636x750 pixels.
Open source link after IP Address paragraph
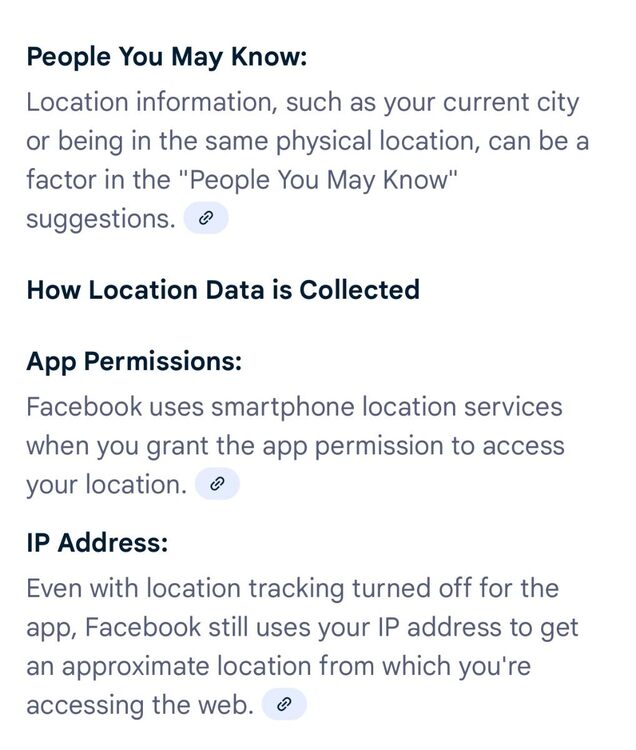click(x=284, y=705)
